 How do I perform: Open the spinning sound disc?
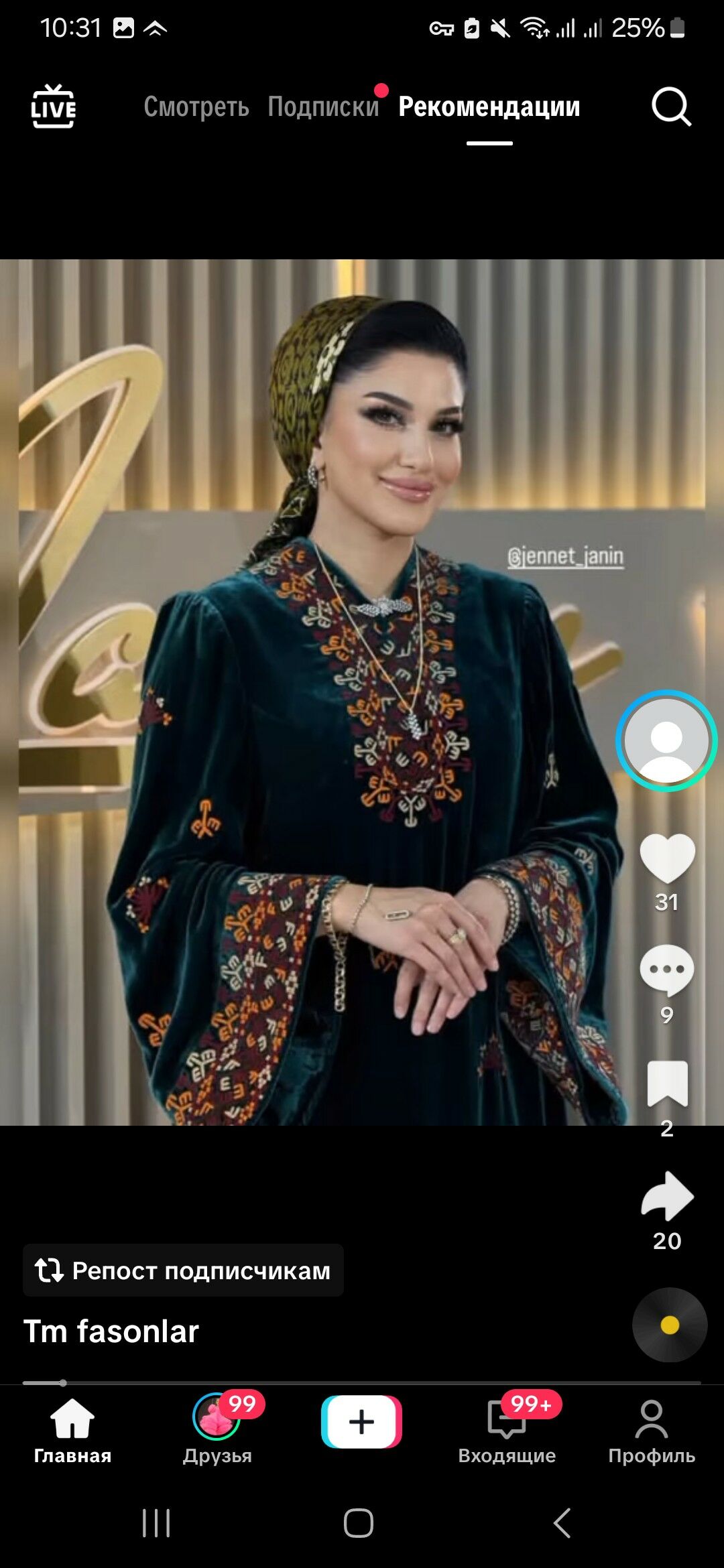tap(669, 1325)
